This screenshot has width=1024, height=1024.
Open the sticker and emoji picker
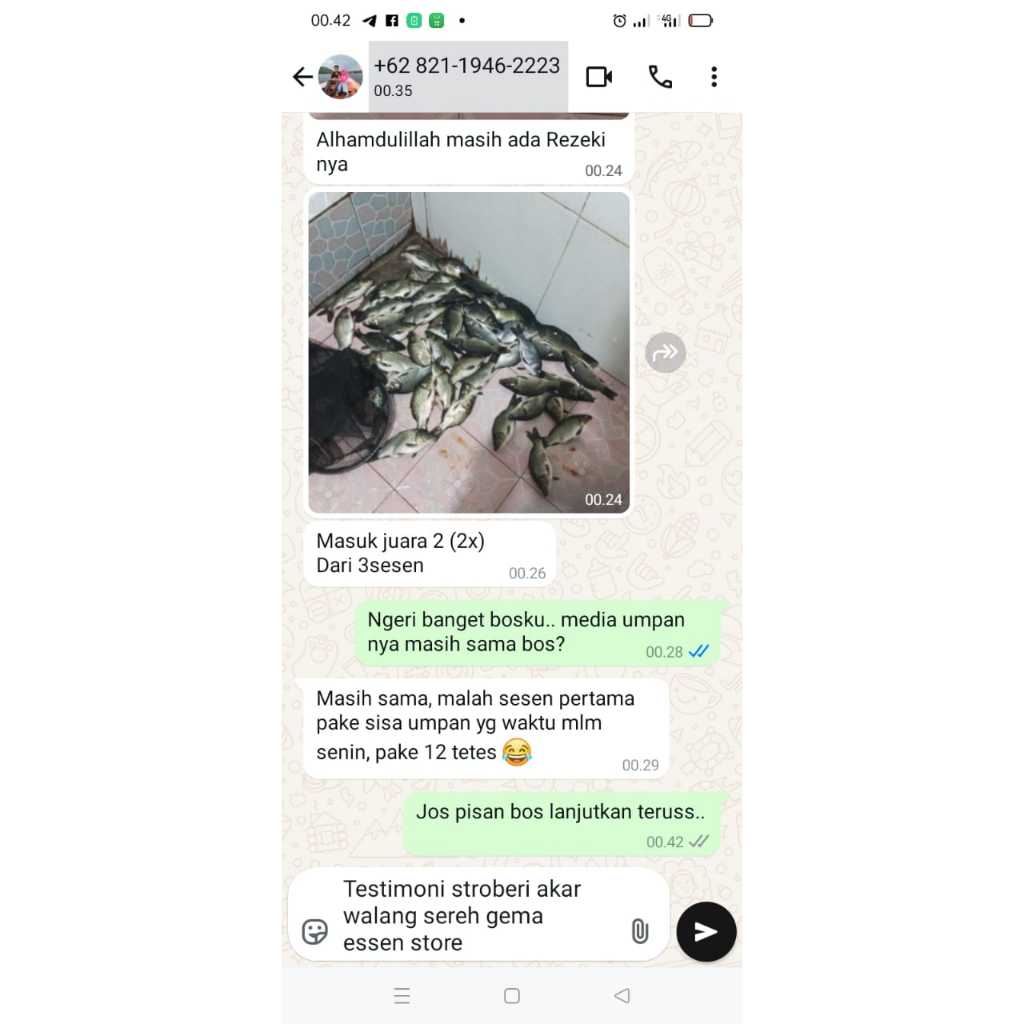point(315,931)
